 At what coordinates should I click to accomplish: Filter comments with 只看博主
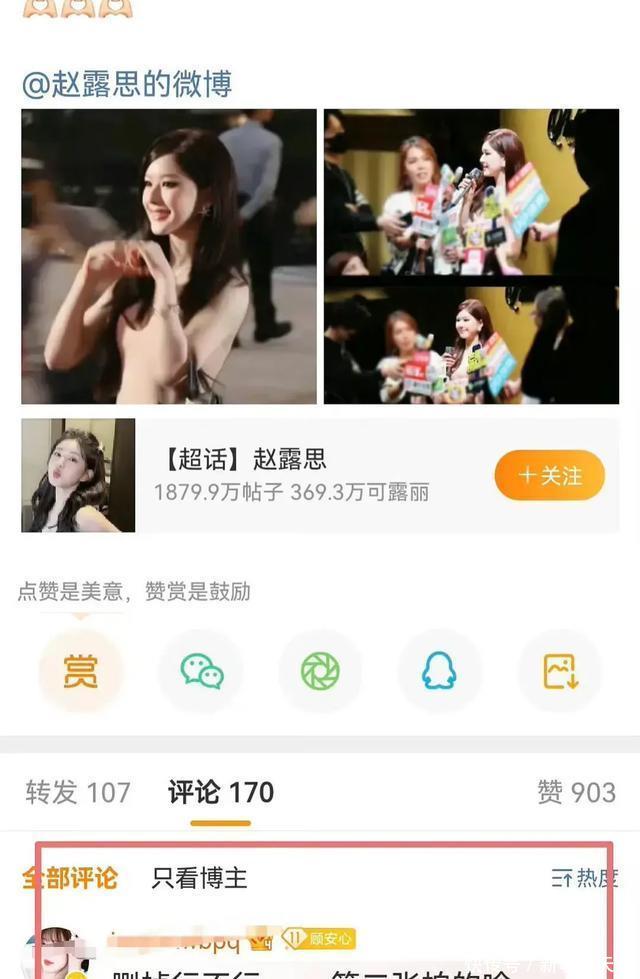[x=199, y=878]
